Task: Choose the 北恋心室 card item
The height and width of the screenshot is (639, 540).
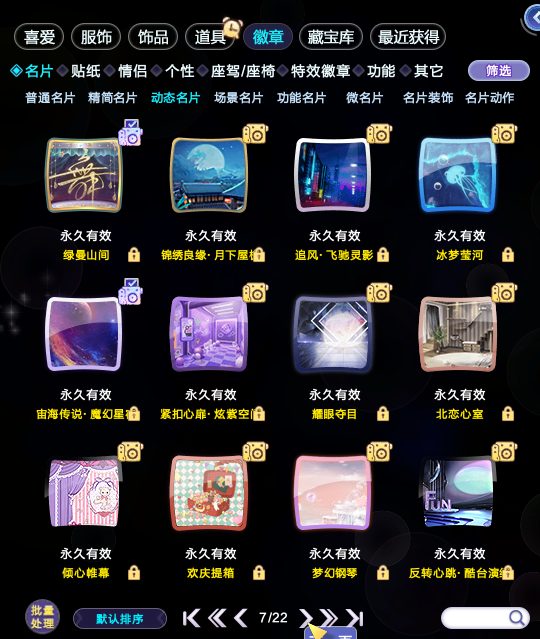Action: click(458, 334)
